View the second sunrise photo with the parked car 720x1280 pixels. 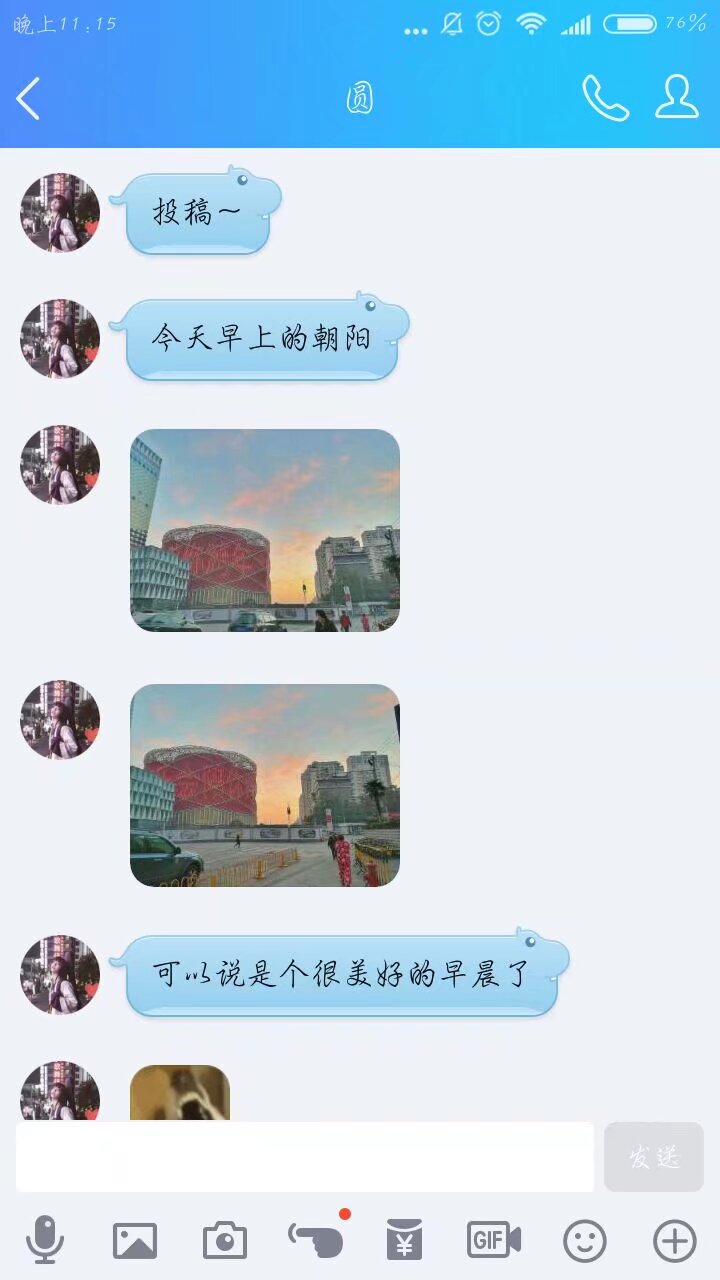pos(265,785)
